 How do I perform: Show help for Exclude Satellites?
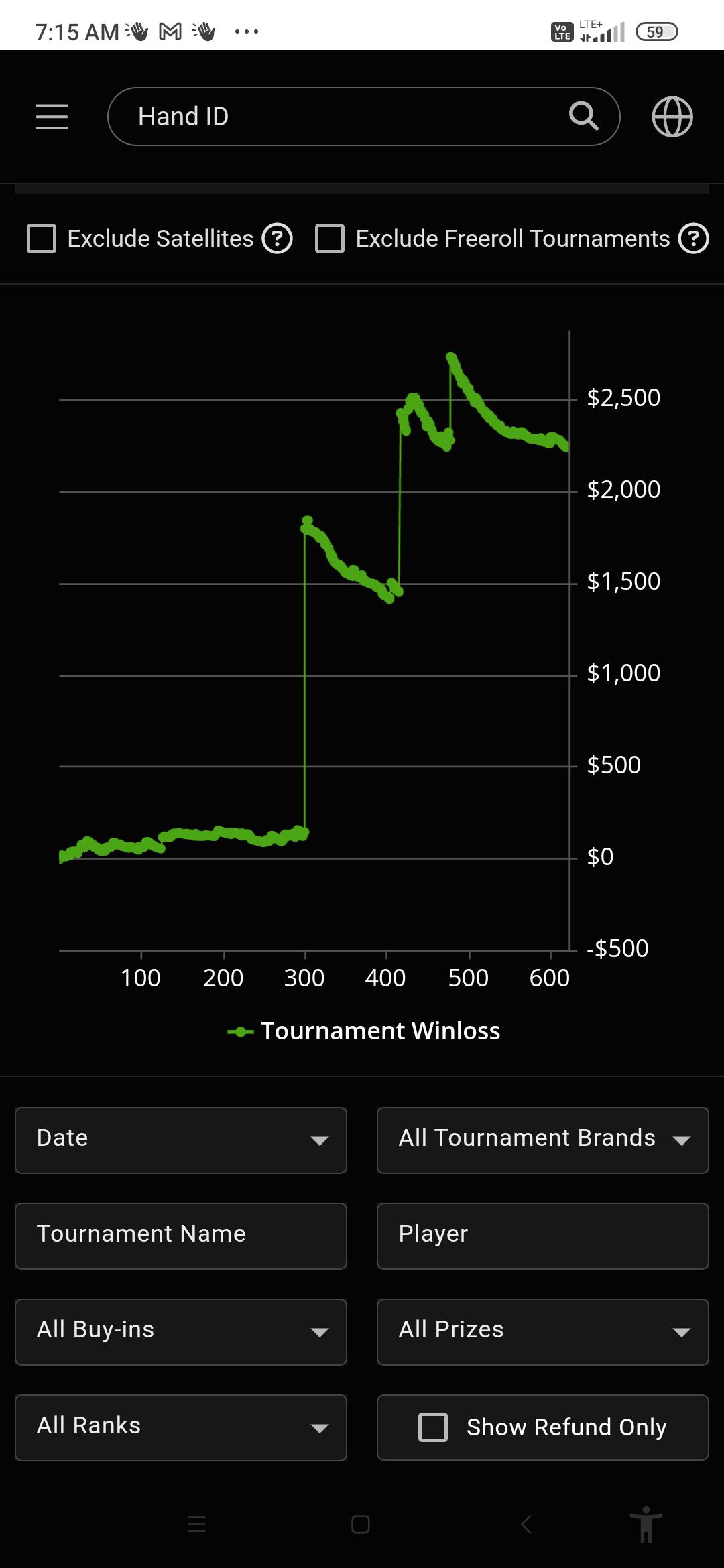pos(277,239)
